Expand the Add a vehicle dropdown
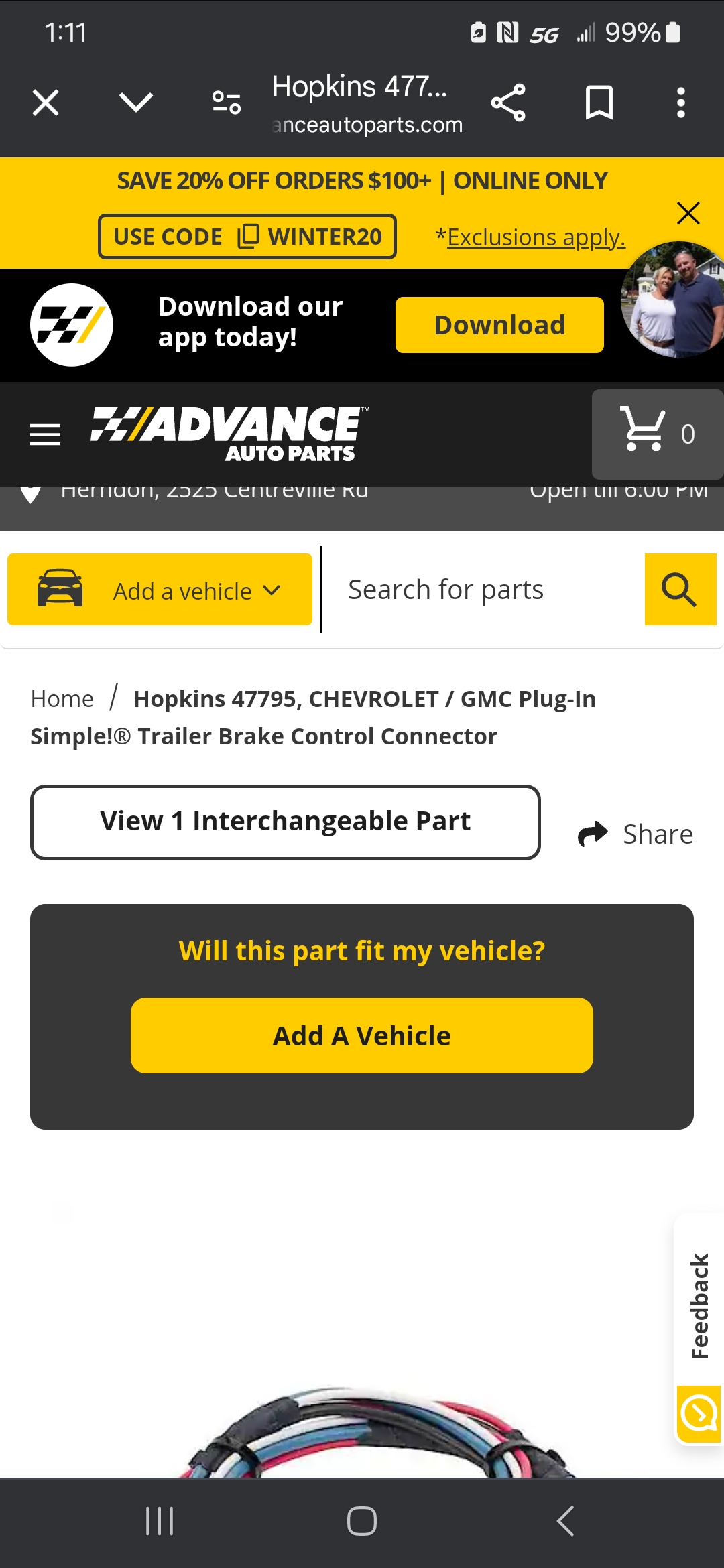Viewport: 724px width, 1568px height. tap(160, 590)
